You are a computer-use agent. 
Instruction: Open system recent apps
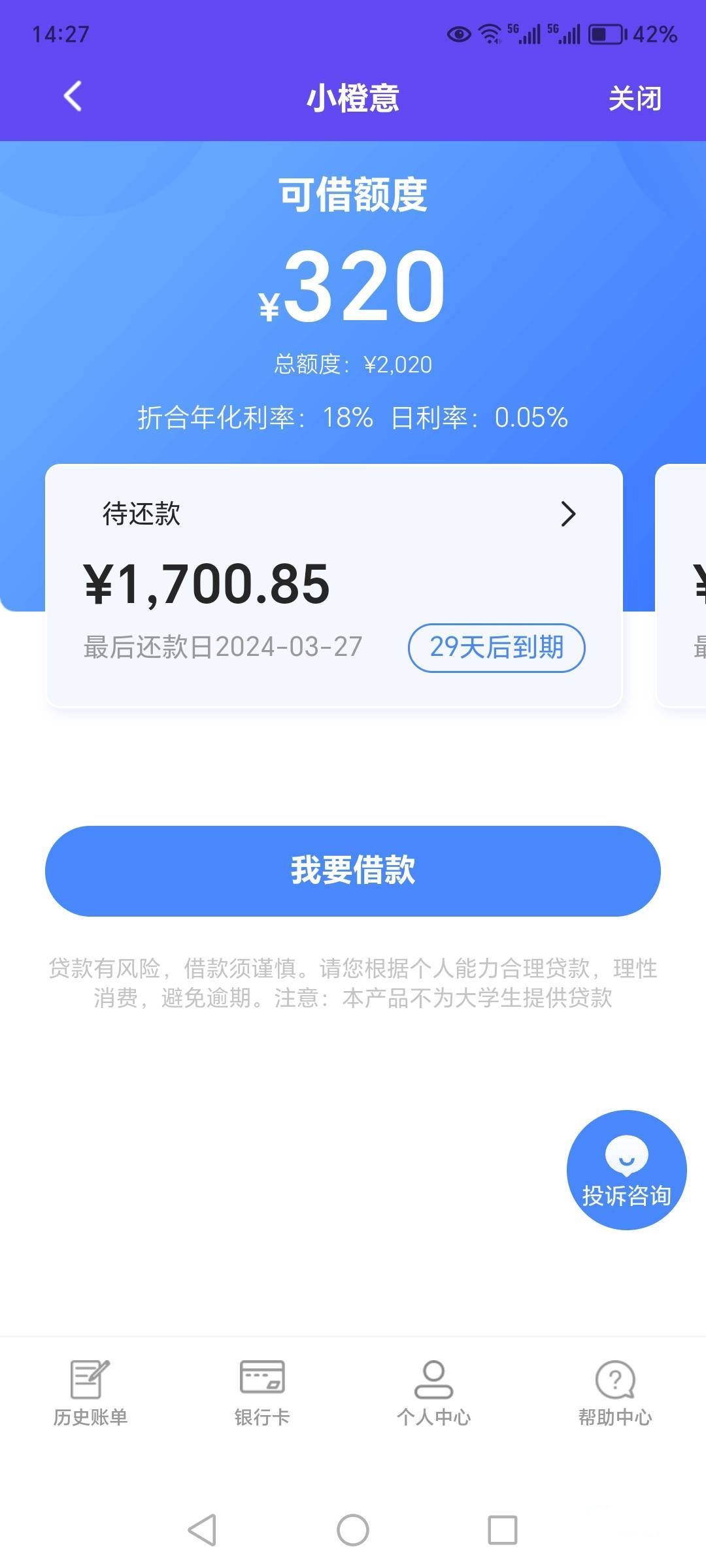(503, 1530)
